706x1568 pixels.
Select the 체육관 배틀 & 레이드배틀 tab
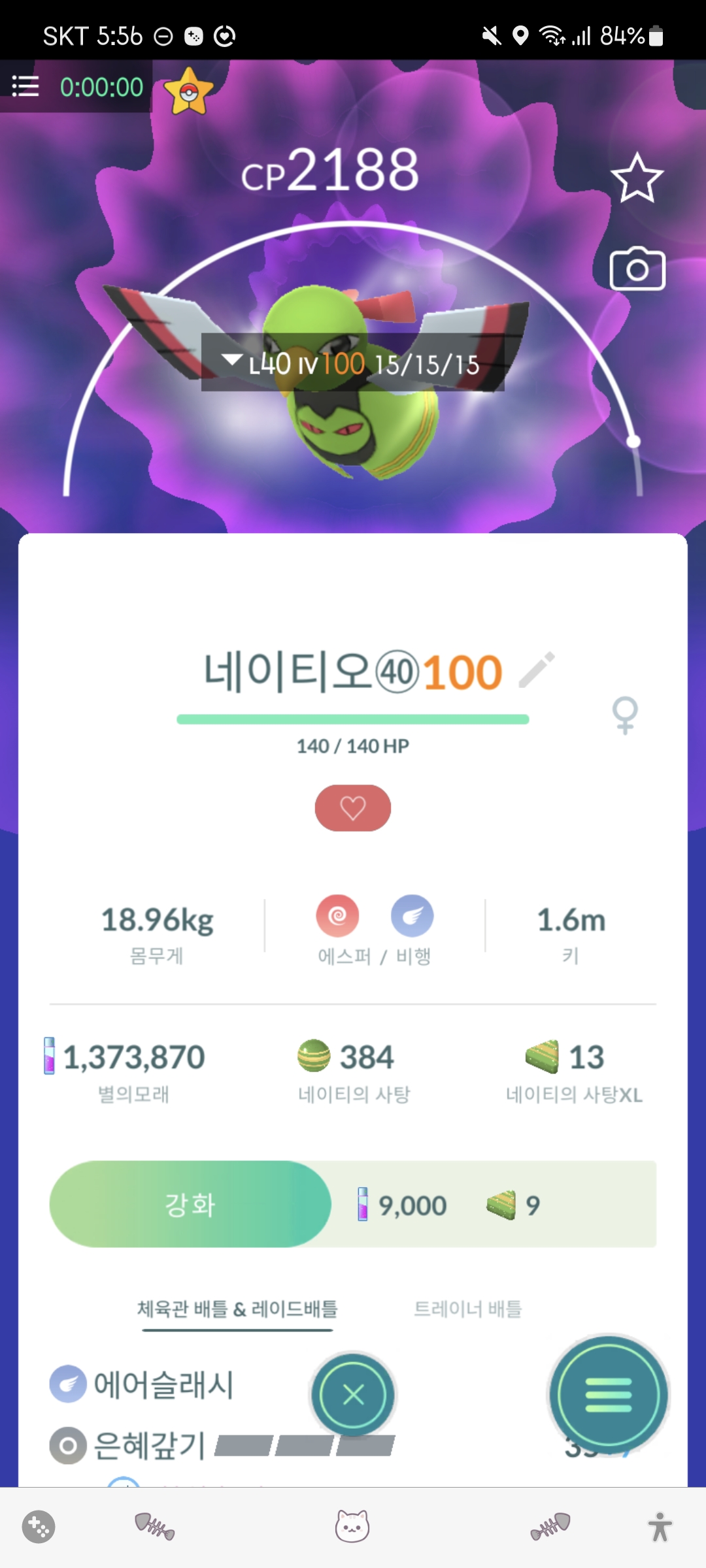click(237, 1309)
